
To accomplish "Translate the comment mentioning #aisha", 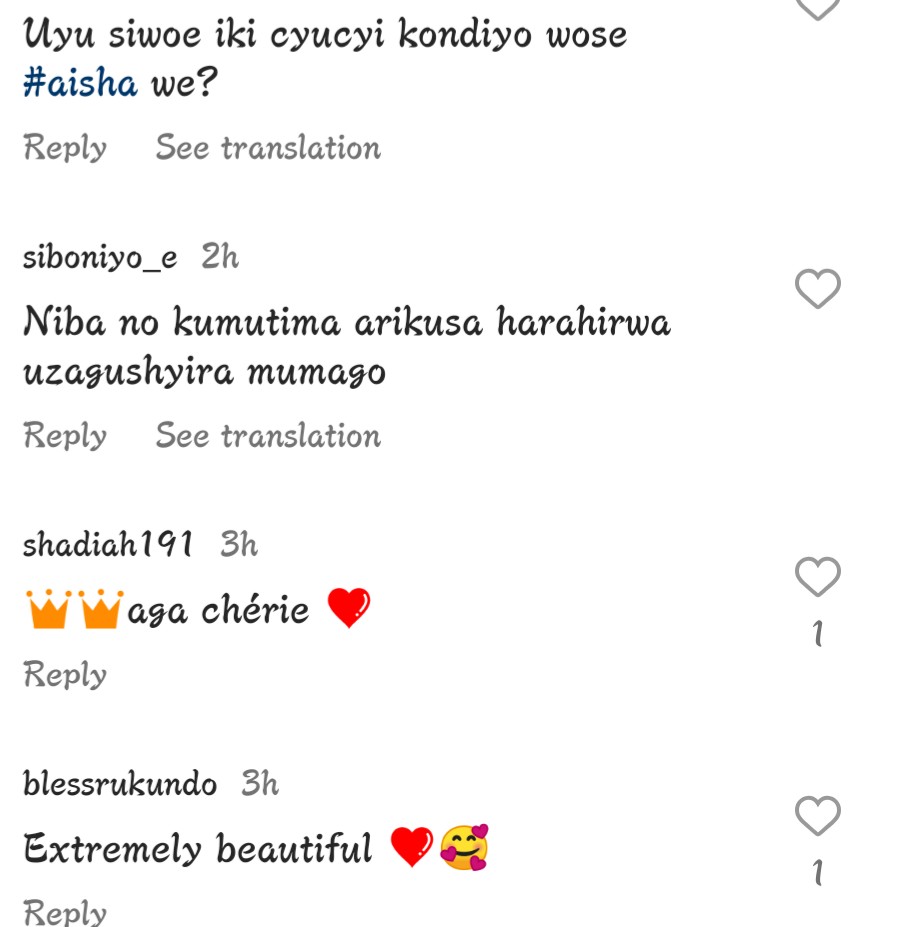I will pyautogui.click(x=268, y=148).
